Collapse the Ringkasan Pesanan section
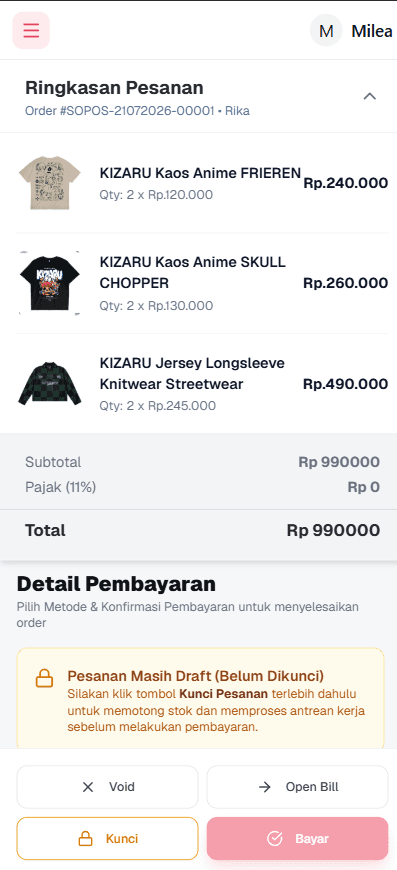The height and width of the screenshot is (870, 397). click(369, 96)
